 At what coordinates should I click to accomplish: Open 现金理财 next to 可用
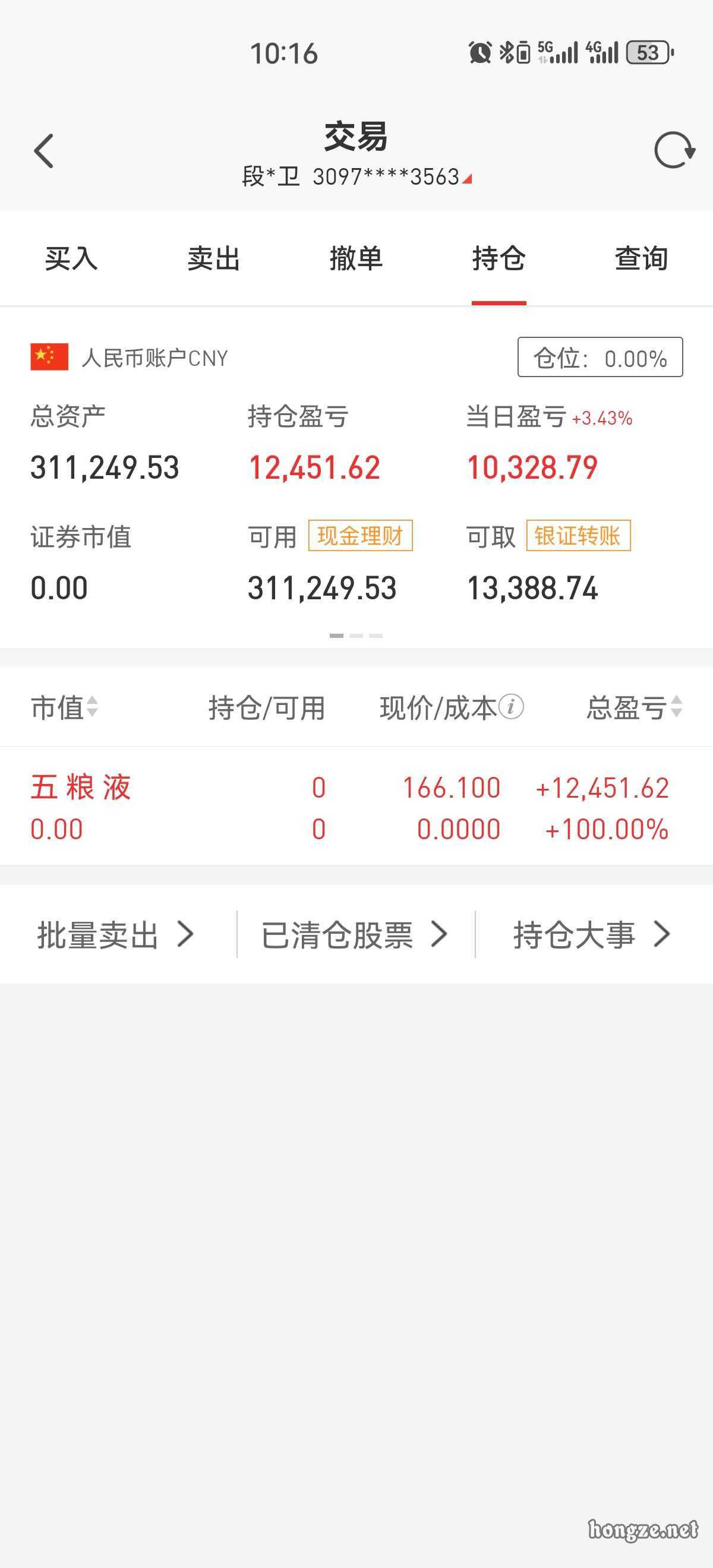[x=360, y=536]
